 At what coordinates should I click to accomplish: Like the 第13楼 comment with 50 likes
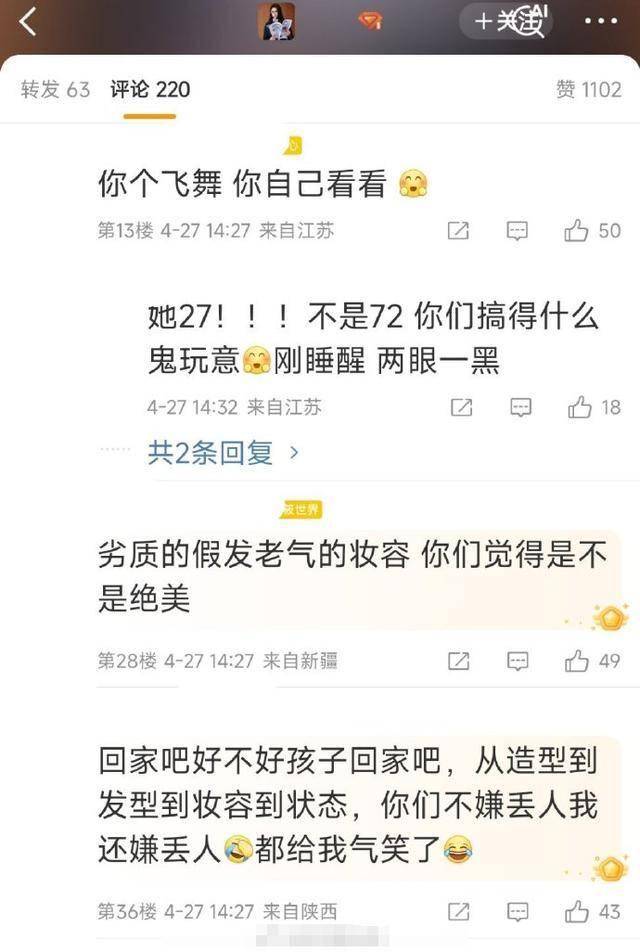click(x=577, y=232)
